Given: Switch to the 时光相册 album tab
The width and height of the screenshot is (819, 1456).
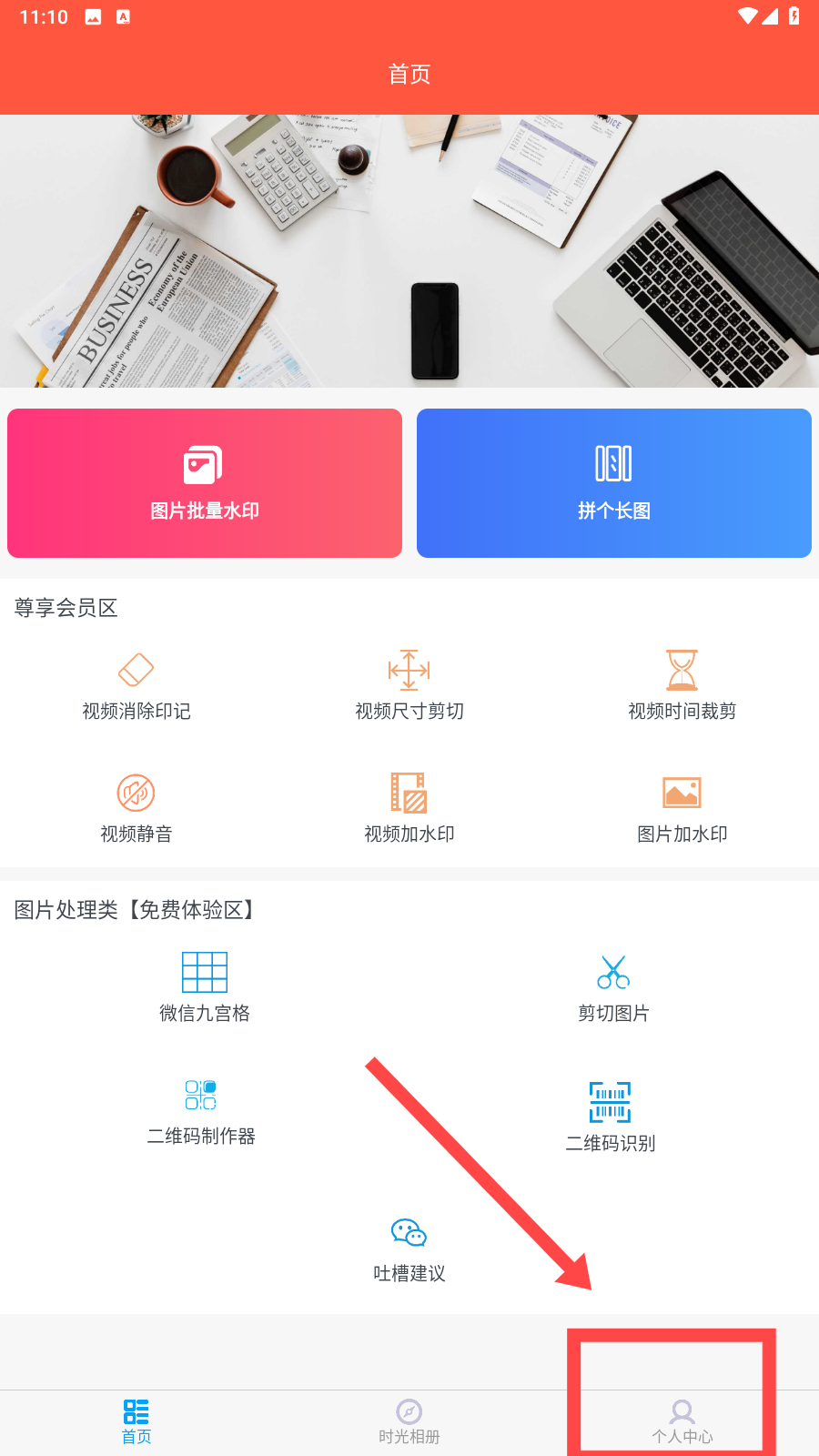Looking at the screenshot, I should [x=409, y=1422].
